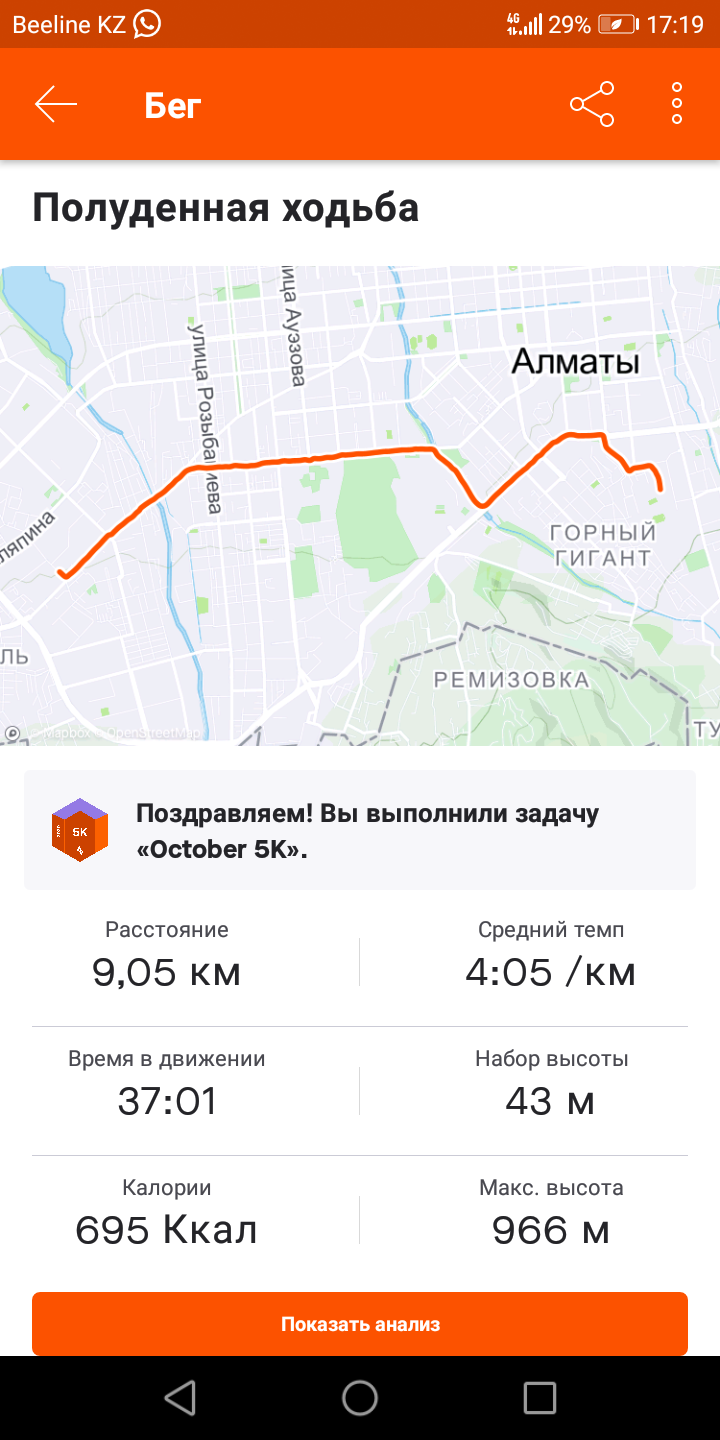Open the route map in full view
The height and width of the screenshot is (1440, 720).
tap(360, 505)
